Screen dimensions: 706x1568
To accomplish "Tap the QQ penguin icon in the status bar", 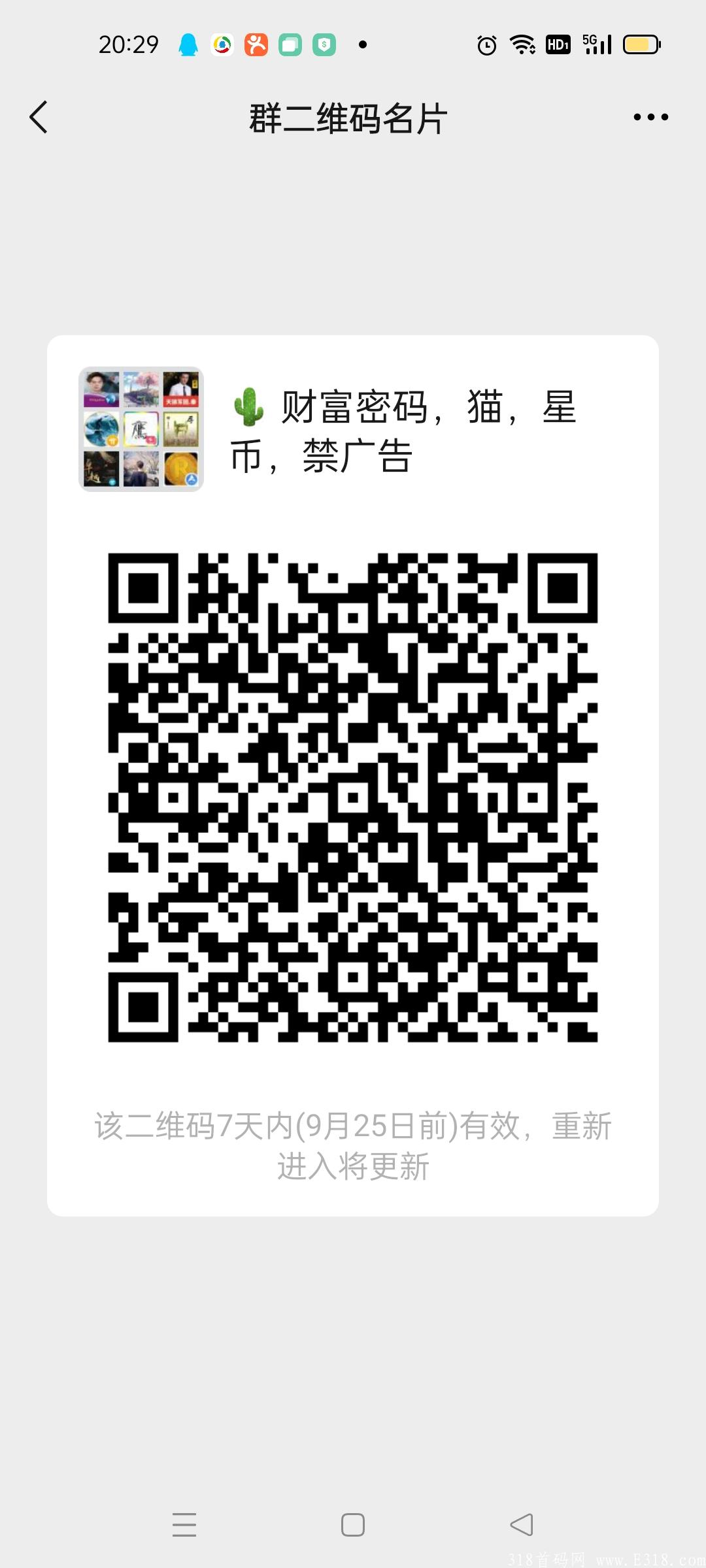I will (x=188, y=43).
